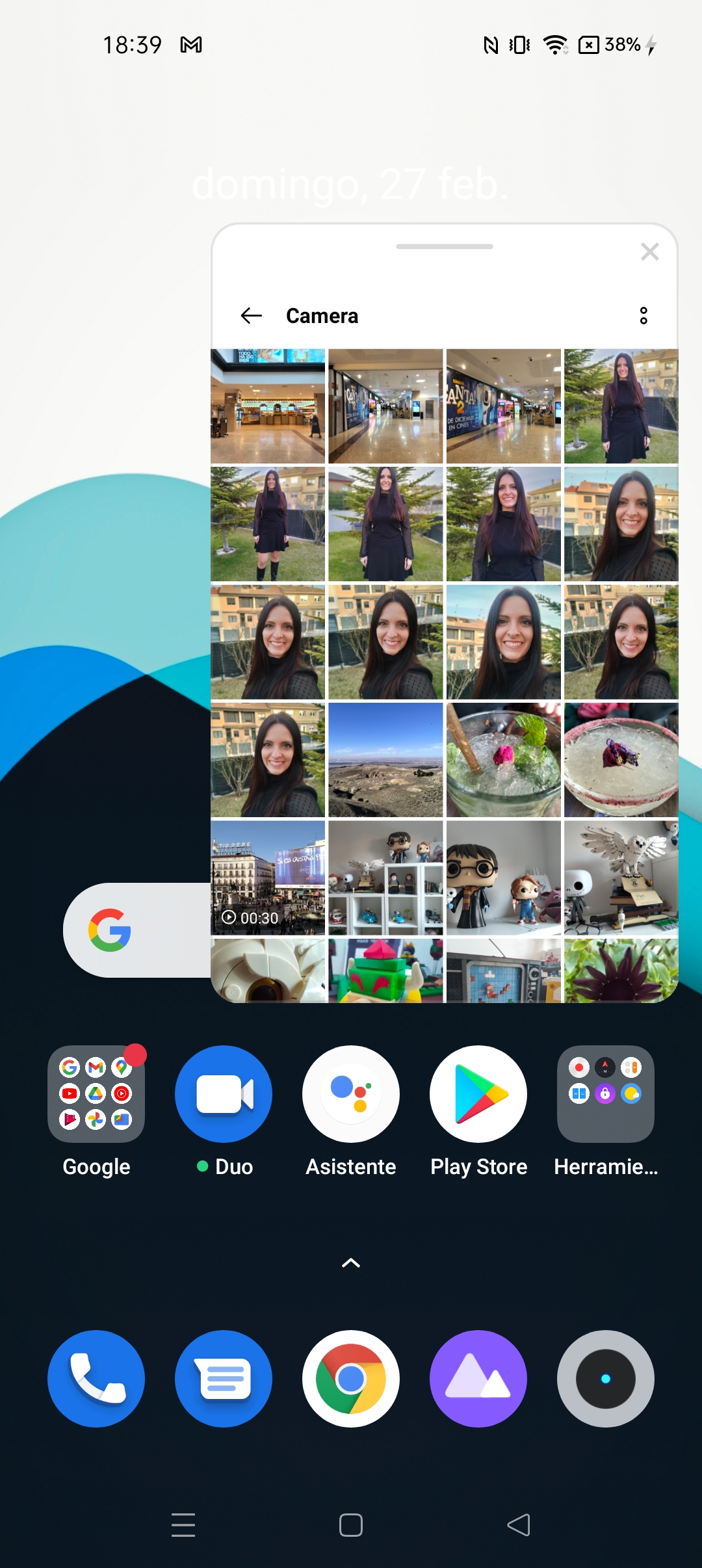This screenshot has width=702, height=1568.
Task: Open the Phone dialer app
Action: click(96, 1379)
